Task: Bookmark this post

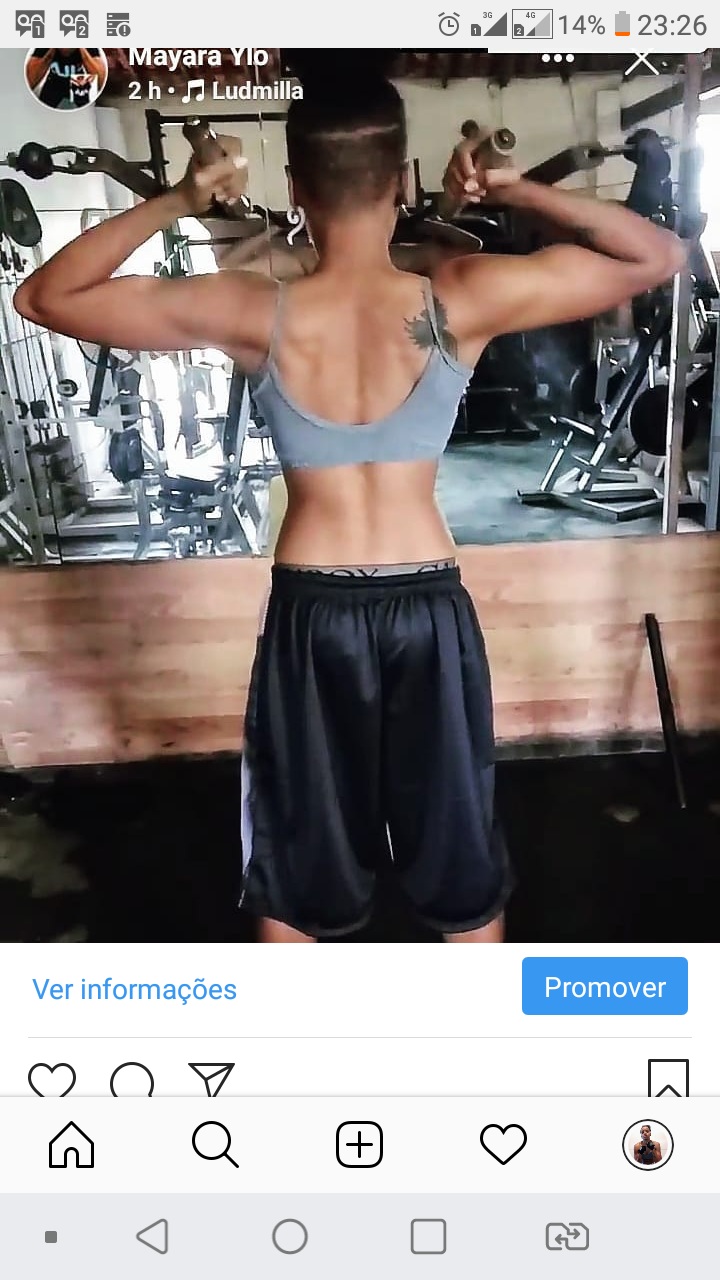Action: (668, 1080)
